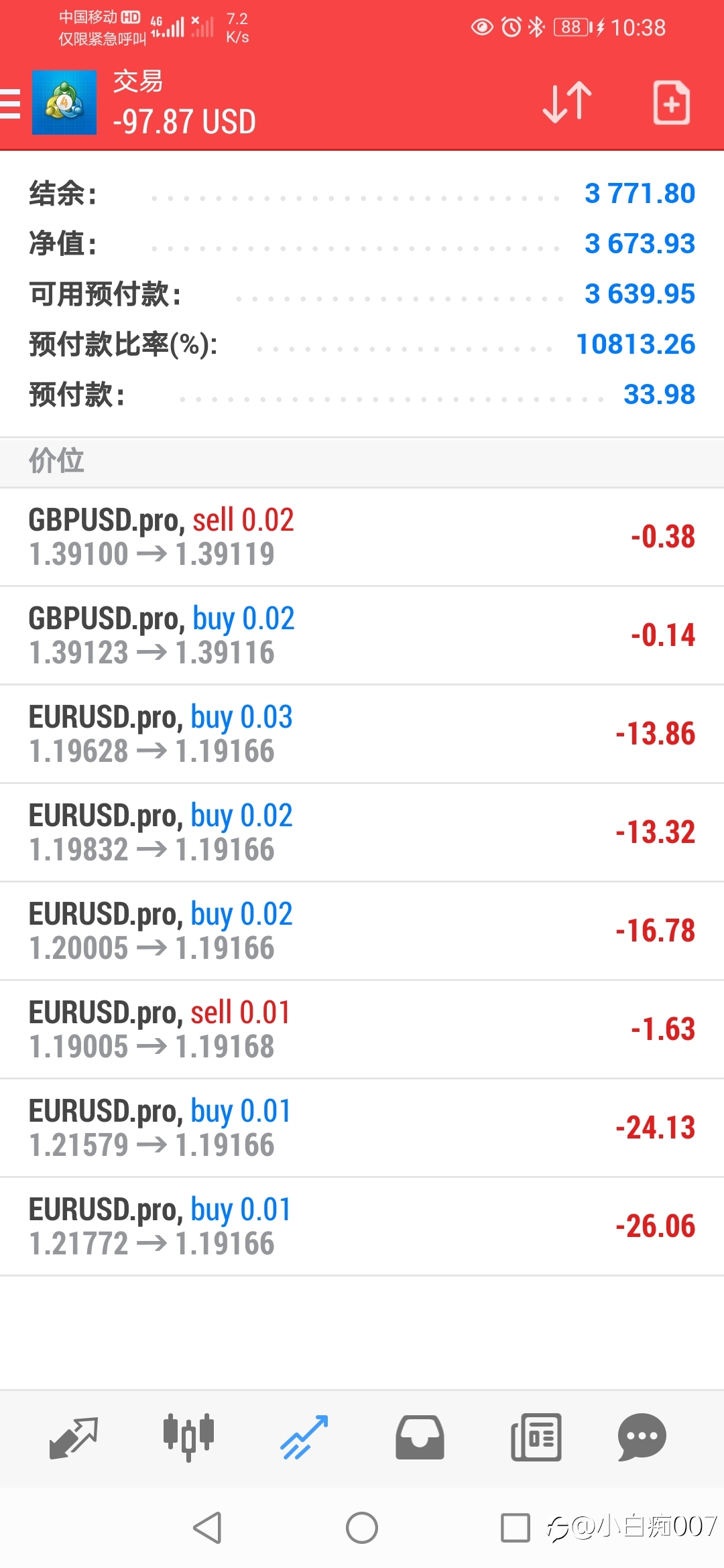This screenshot has width=724, height=1568.
Task: Open EURUSD.pro buy at 1.21579
Action: click(x=362, y=1128)
